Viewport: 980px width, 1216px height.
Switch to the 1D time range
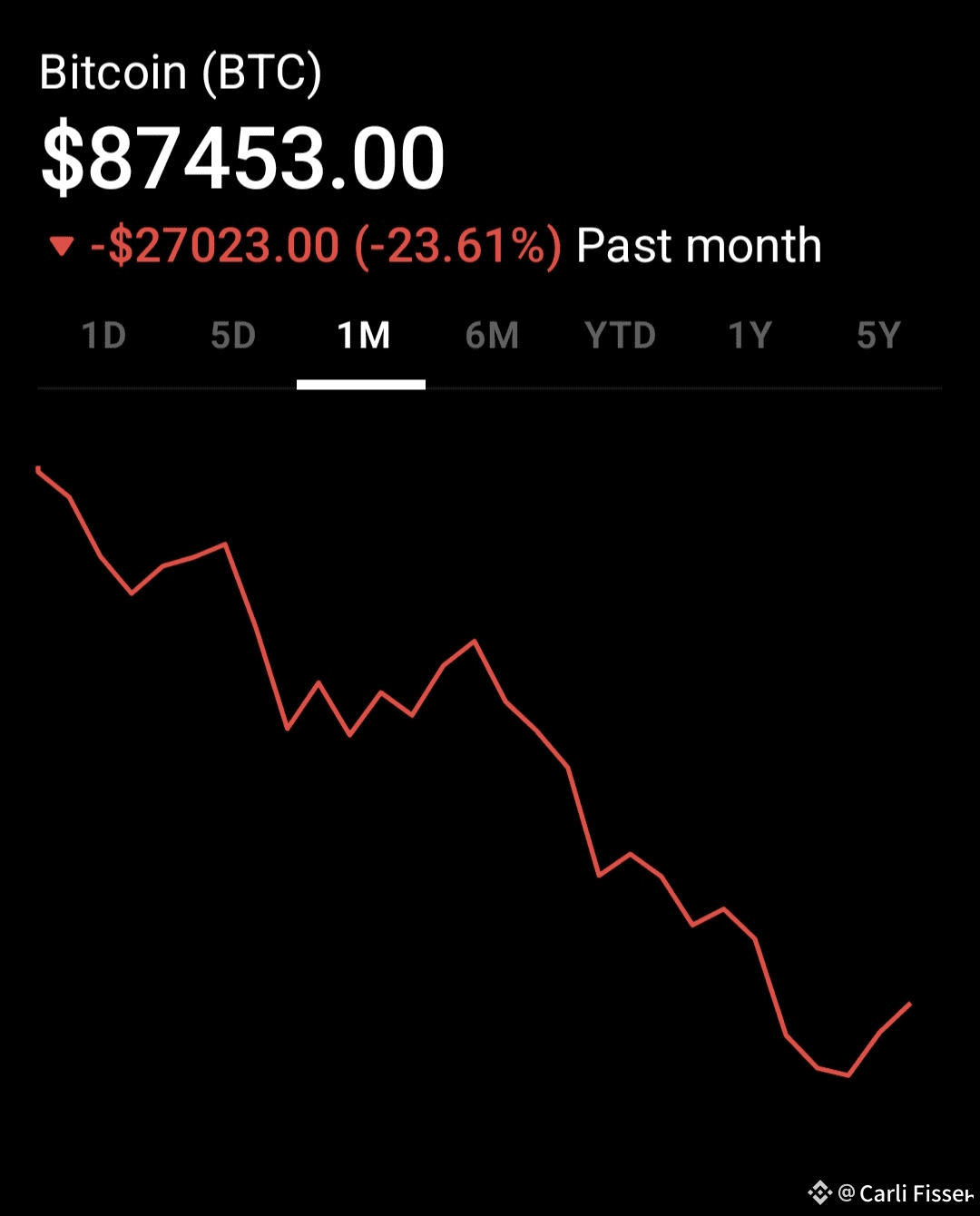click(x=103, y=336)
